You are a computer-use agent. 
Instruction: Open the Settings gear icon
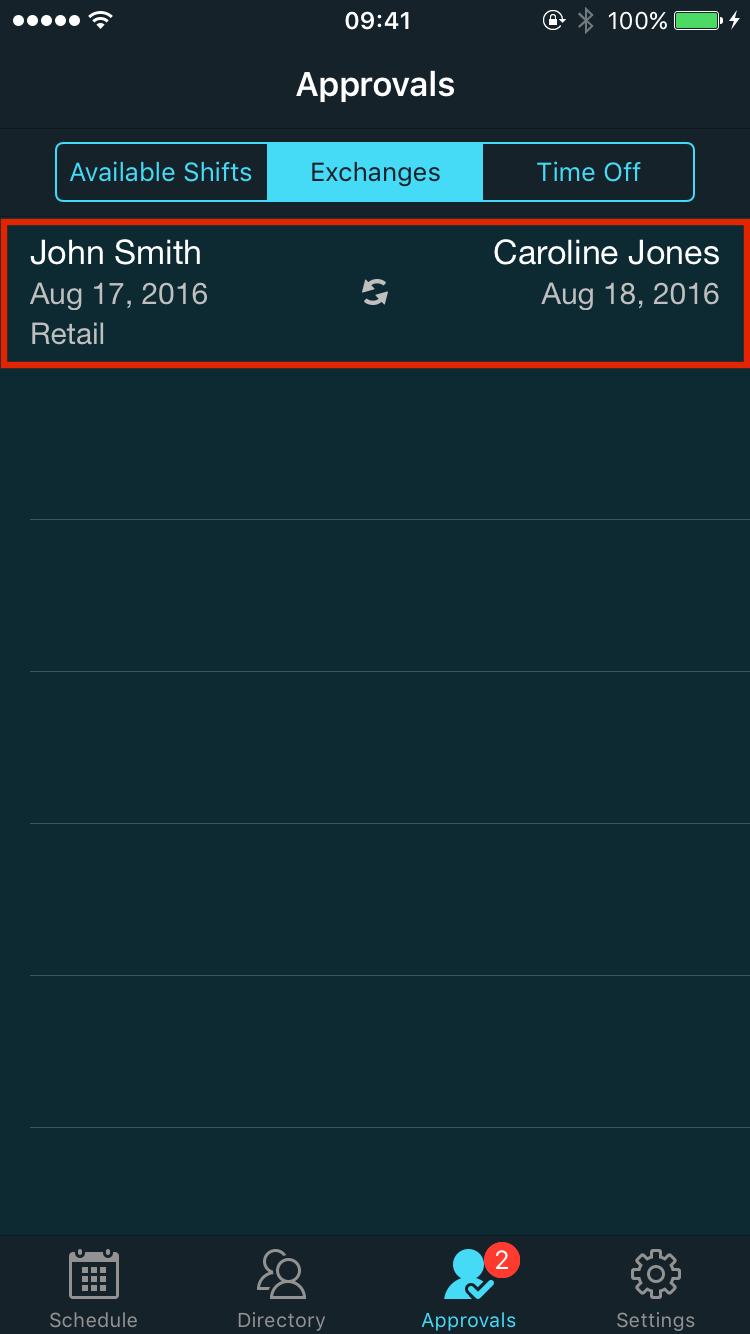655,1274
